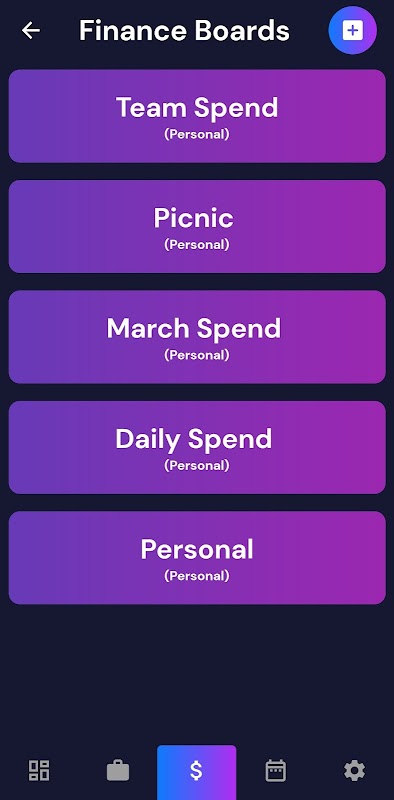Open the board titled Personal

pos(197,558)
